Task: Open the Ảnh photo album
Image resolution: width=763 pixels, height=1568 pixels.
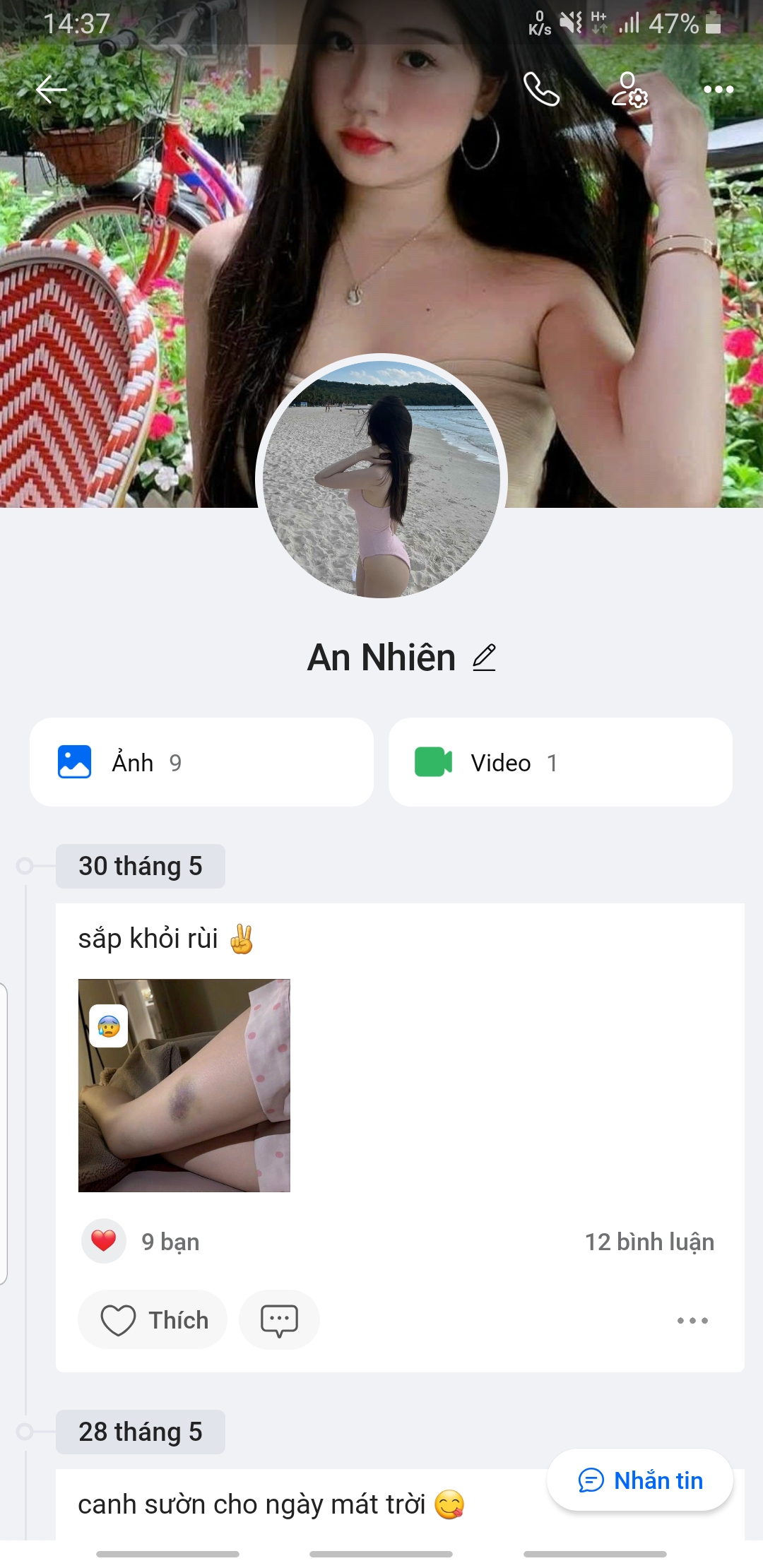Action: 201,762
